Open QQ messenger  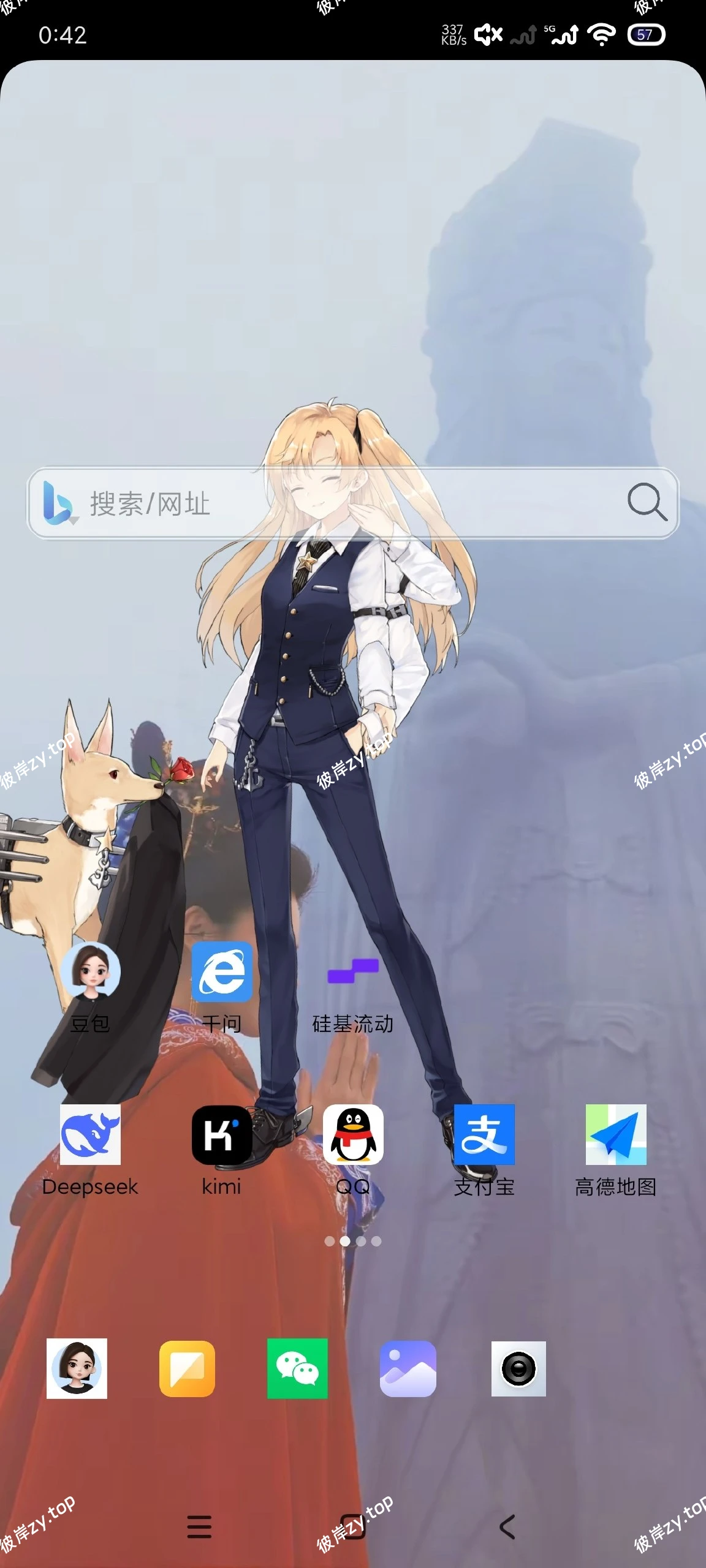(x=353, y=1135)
